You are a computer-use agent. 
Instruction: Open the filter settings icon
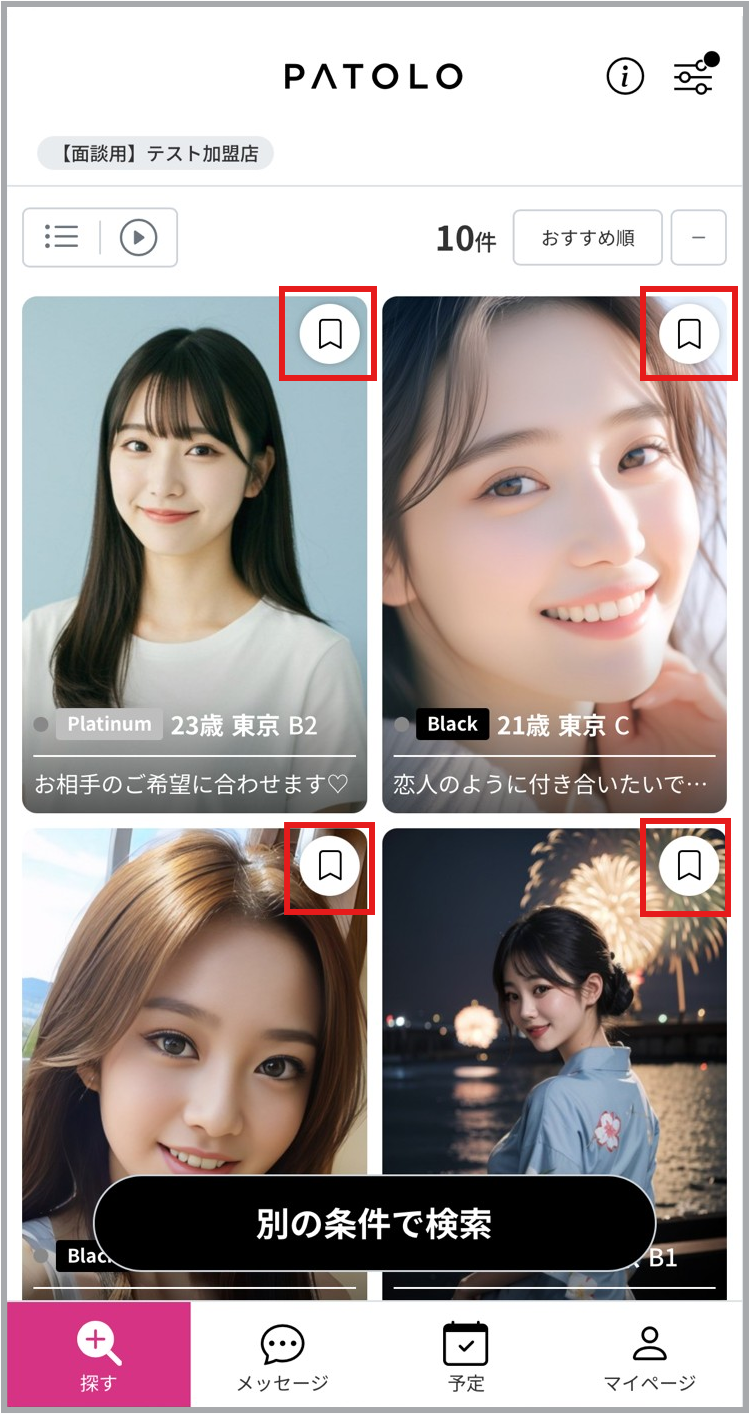coord(693,76)
